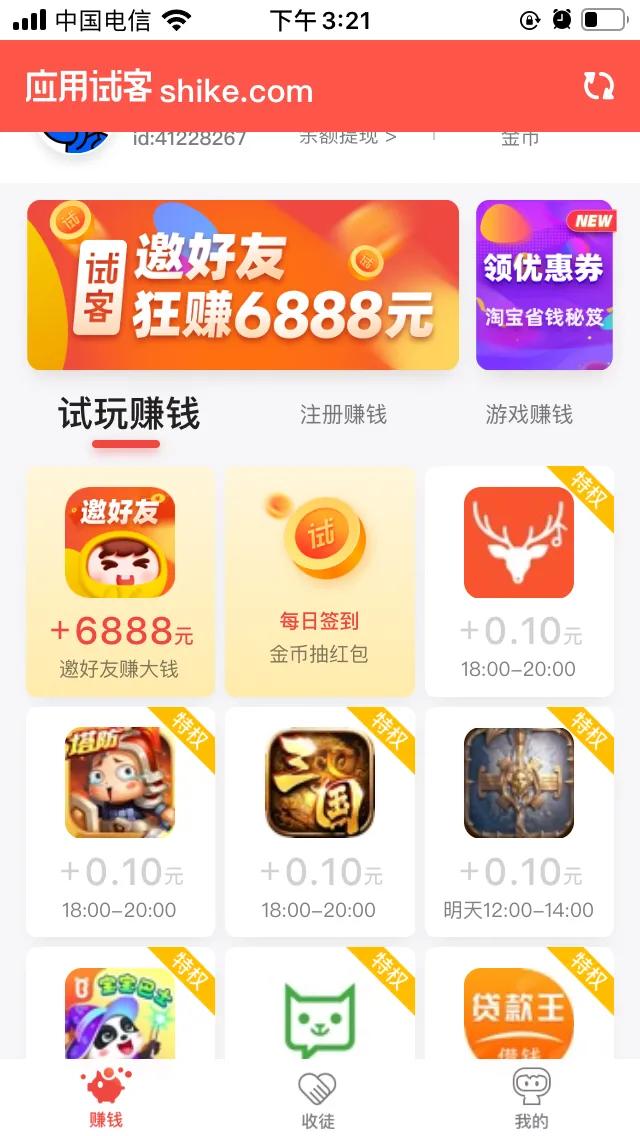Image resolution: width=640 pixels, height=1136 pixels.
Task: Open the 明天12:00-14:00 task card
Action: 519,821
